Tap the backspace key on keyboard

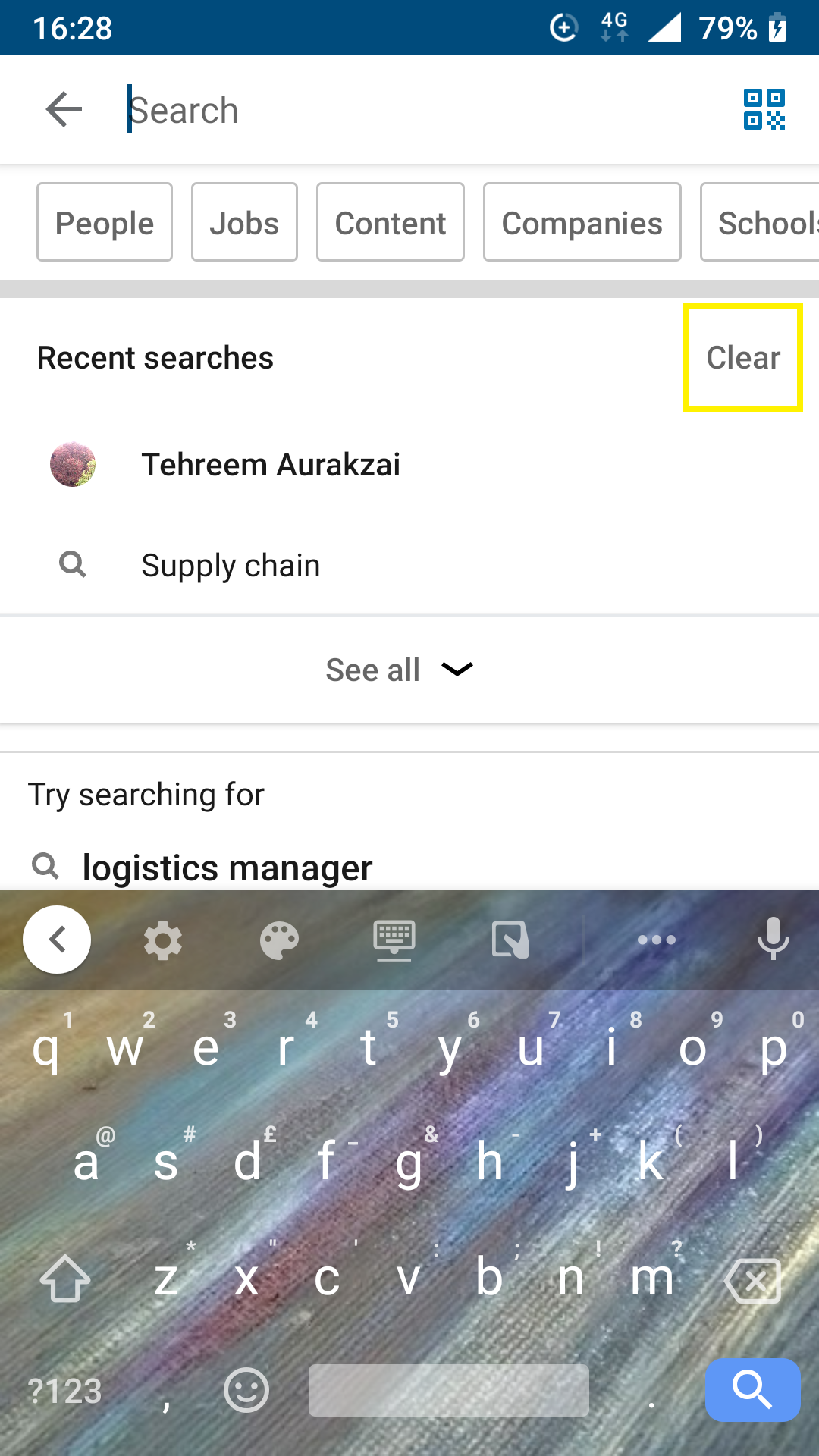coord(753,1280)
